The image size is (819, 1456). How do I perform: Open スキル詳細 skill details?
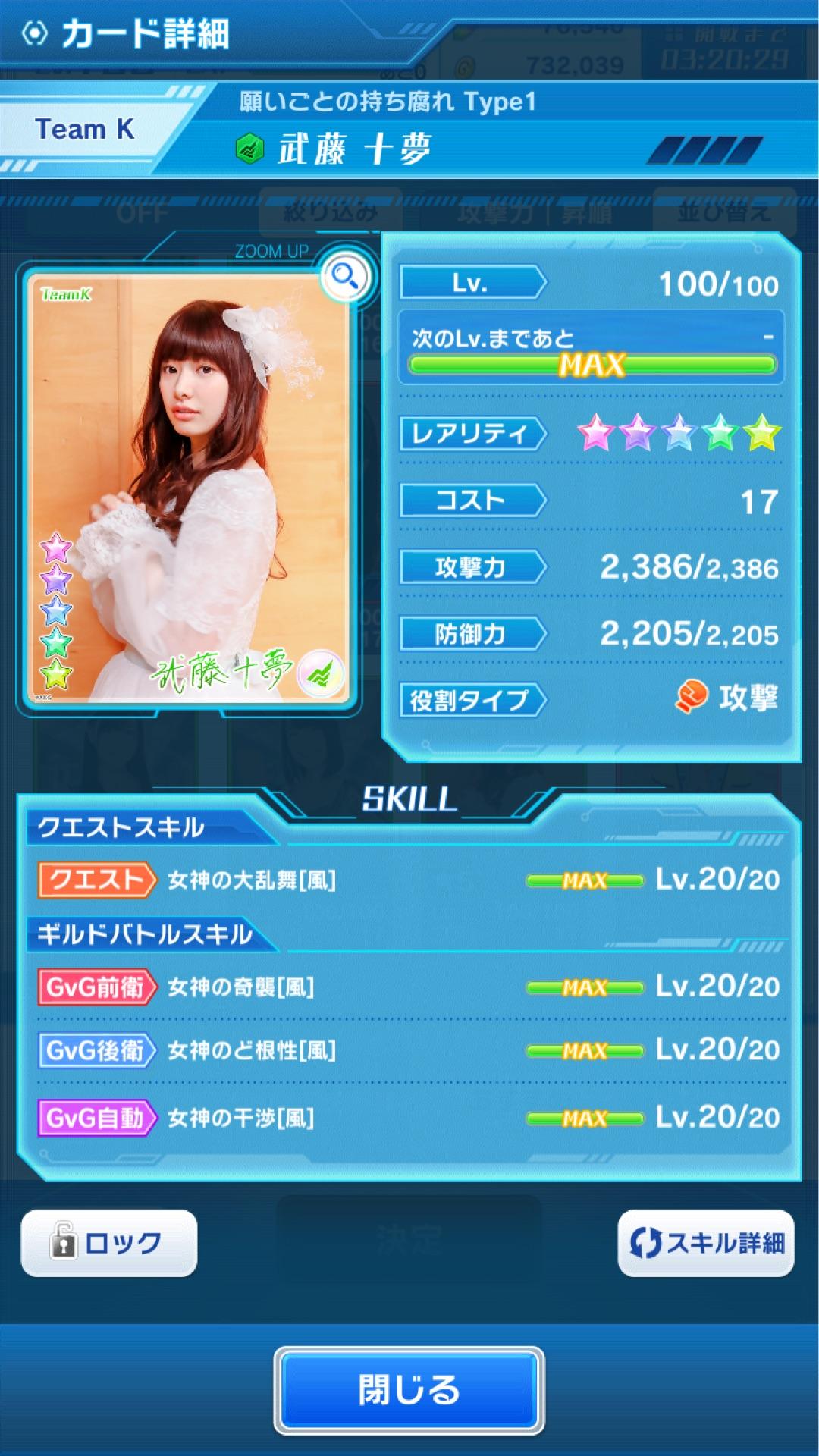[x=706, y=1243]
